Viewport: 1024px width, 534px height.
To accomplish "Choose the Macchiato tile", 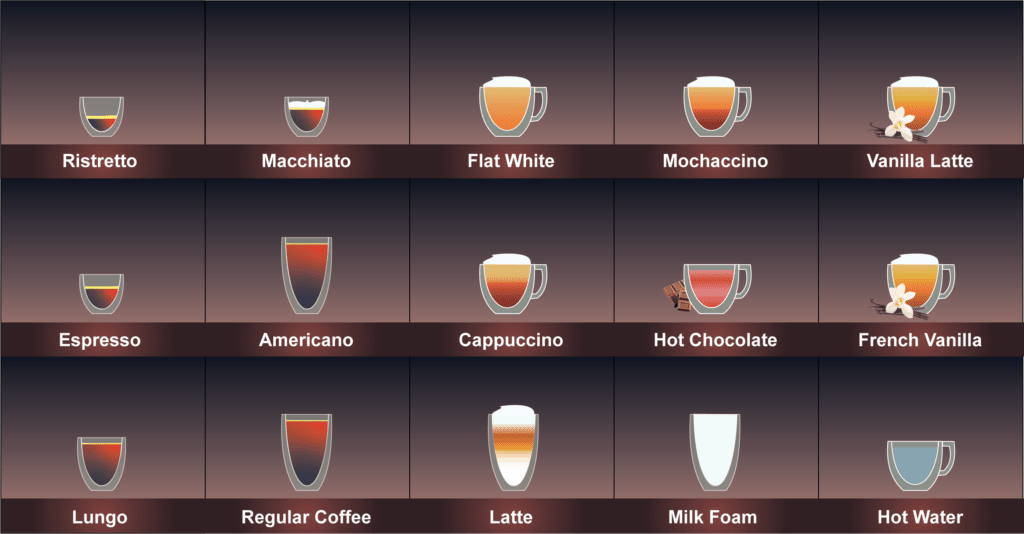I will coord(306,115).
